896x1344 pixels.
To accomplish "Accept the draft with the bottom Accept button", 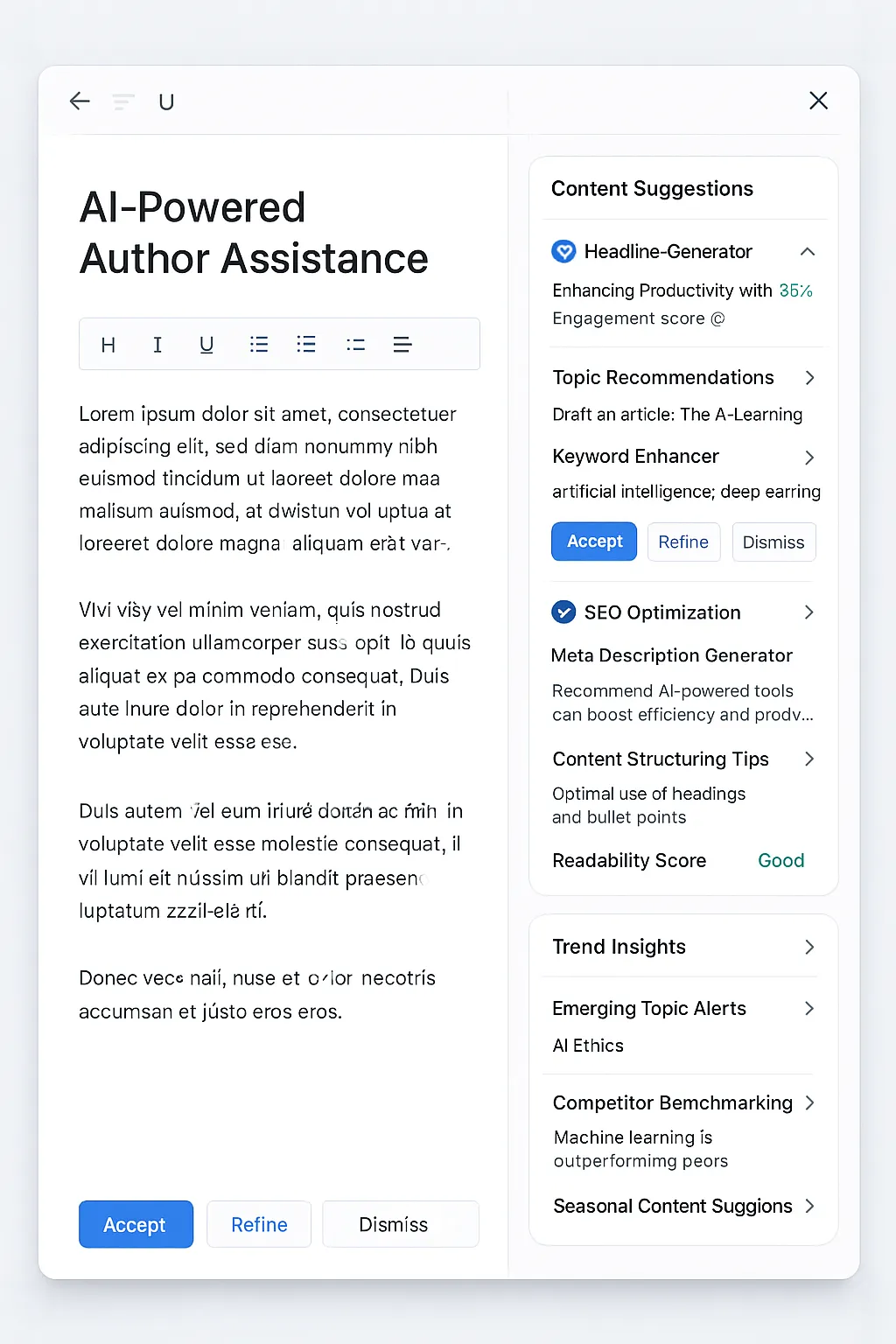I will coord(136,1224).
